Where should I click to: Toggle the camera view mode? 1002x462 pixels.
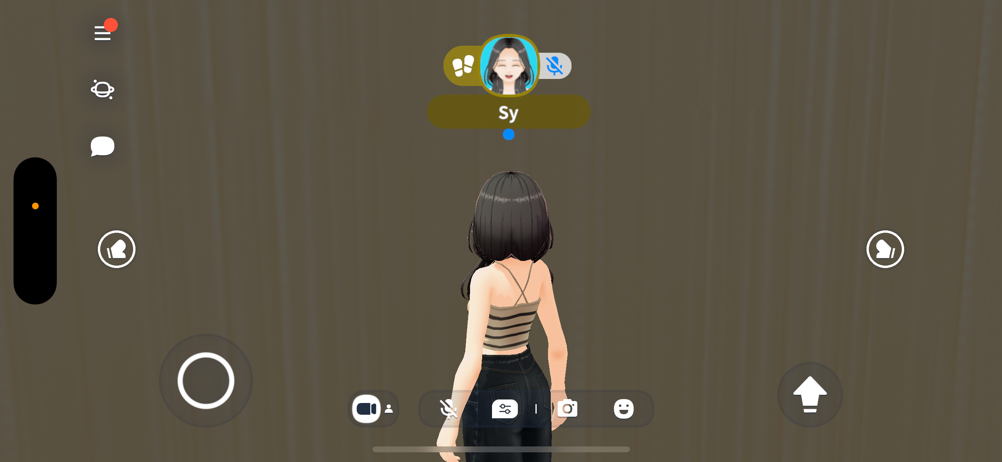(x=367, y=408)
